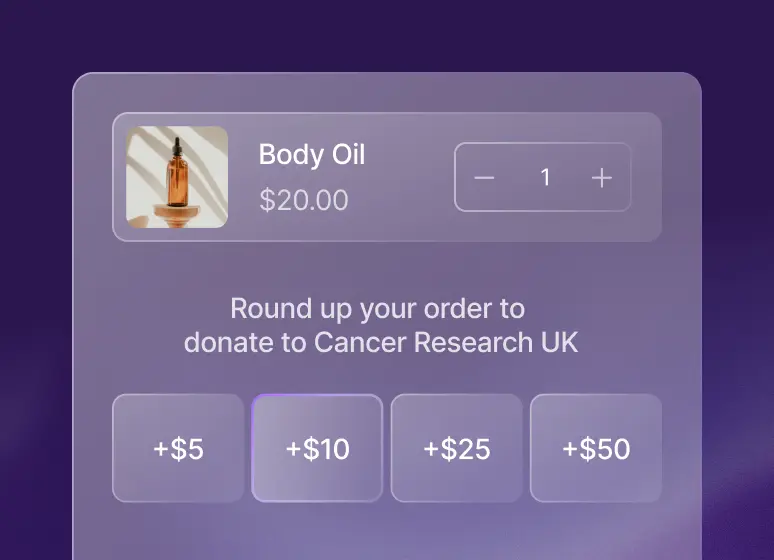
Task: Pick the +$50 donation amount
Action: pyautogui.click(x=596, y=448)
